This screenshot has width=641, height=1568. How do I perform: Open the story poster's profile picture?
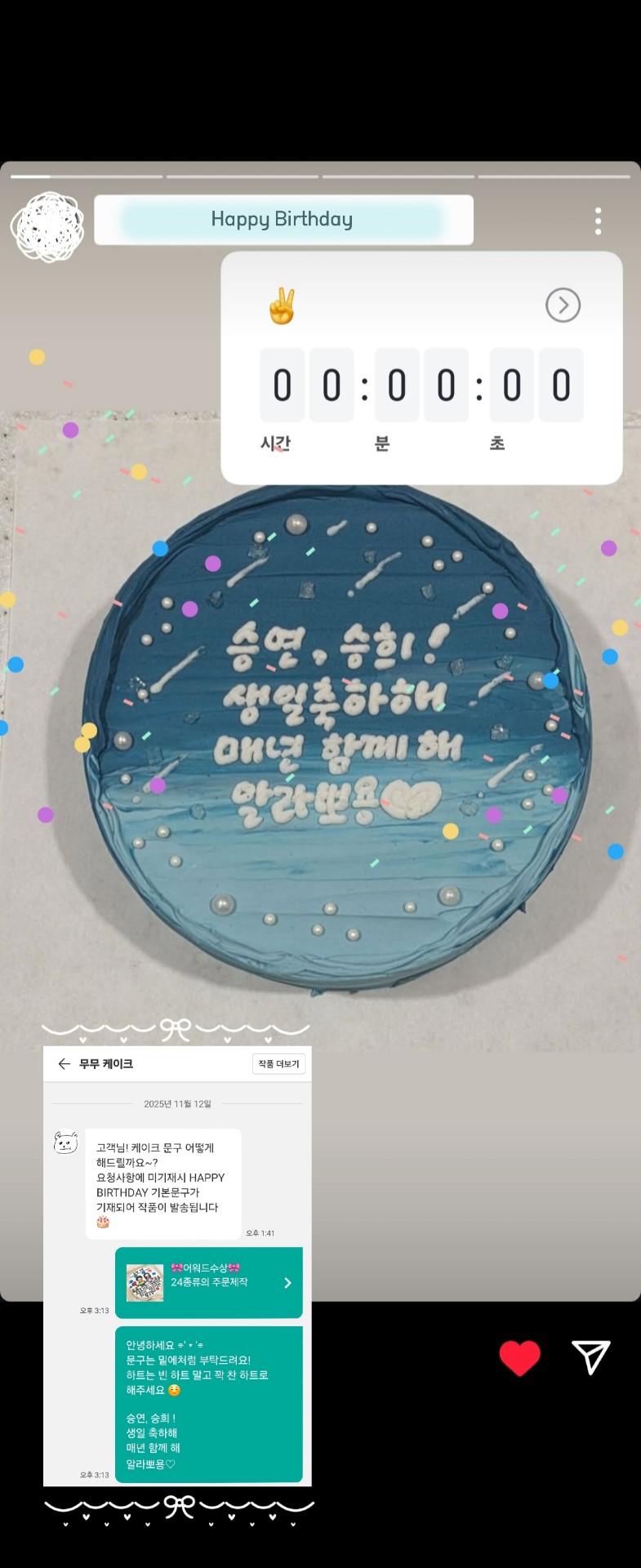tap(47, 226)
